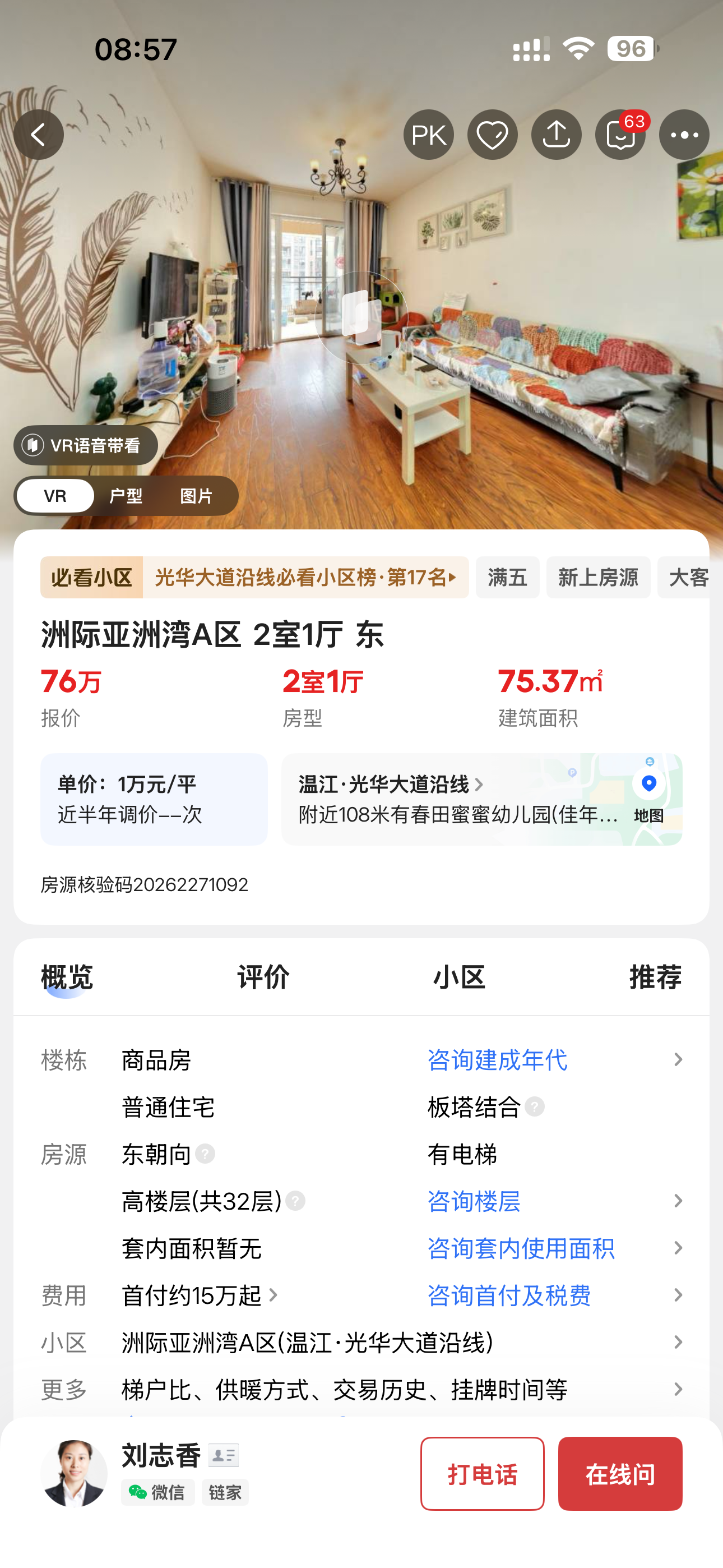Share this house listing

pyautogui.click(x=556, y=135)
